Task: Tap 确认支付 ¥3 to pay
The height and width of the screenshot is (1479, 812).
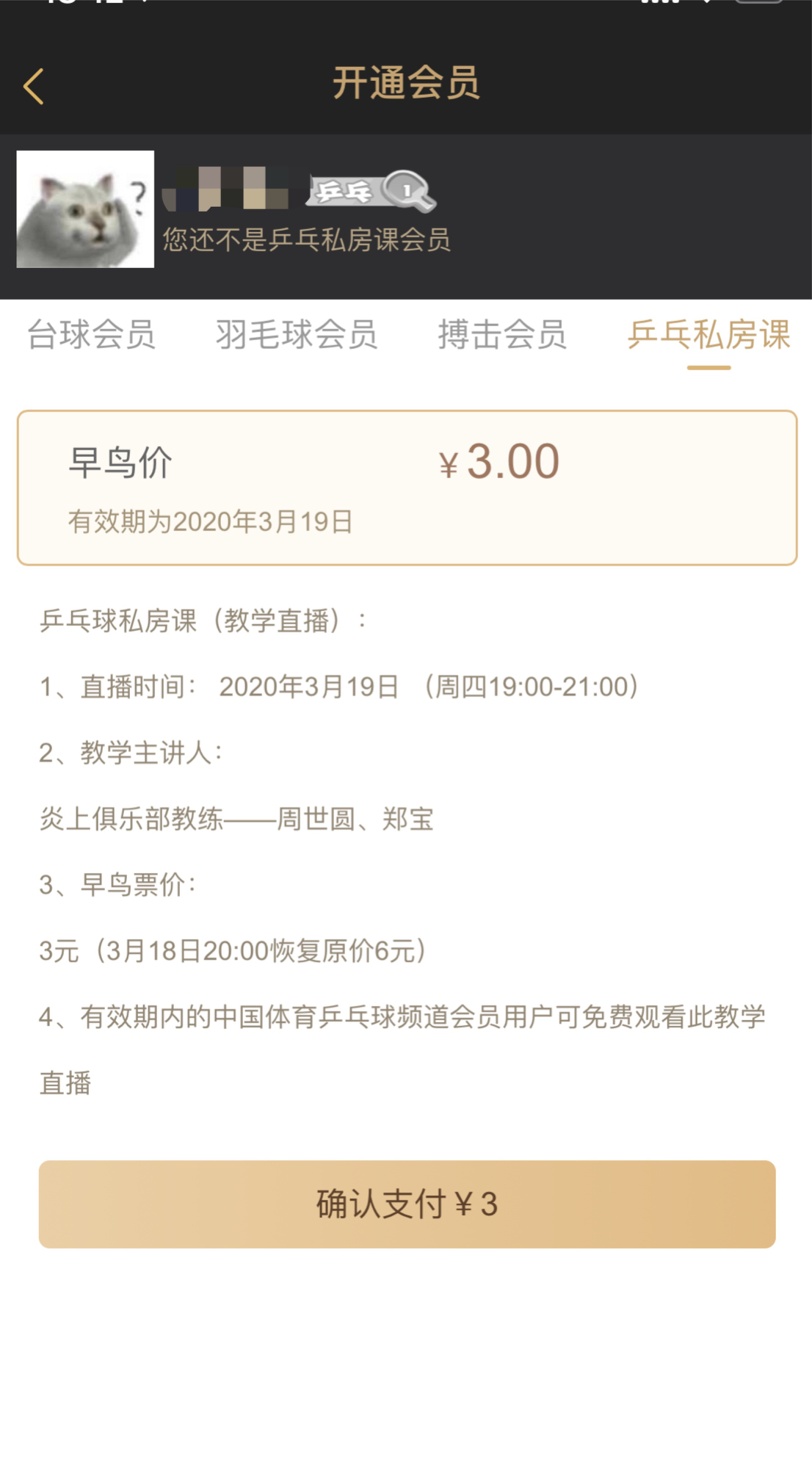Action: point(407,1204)
